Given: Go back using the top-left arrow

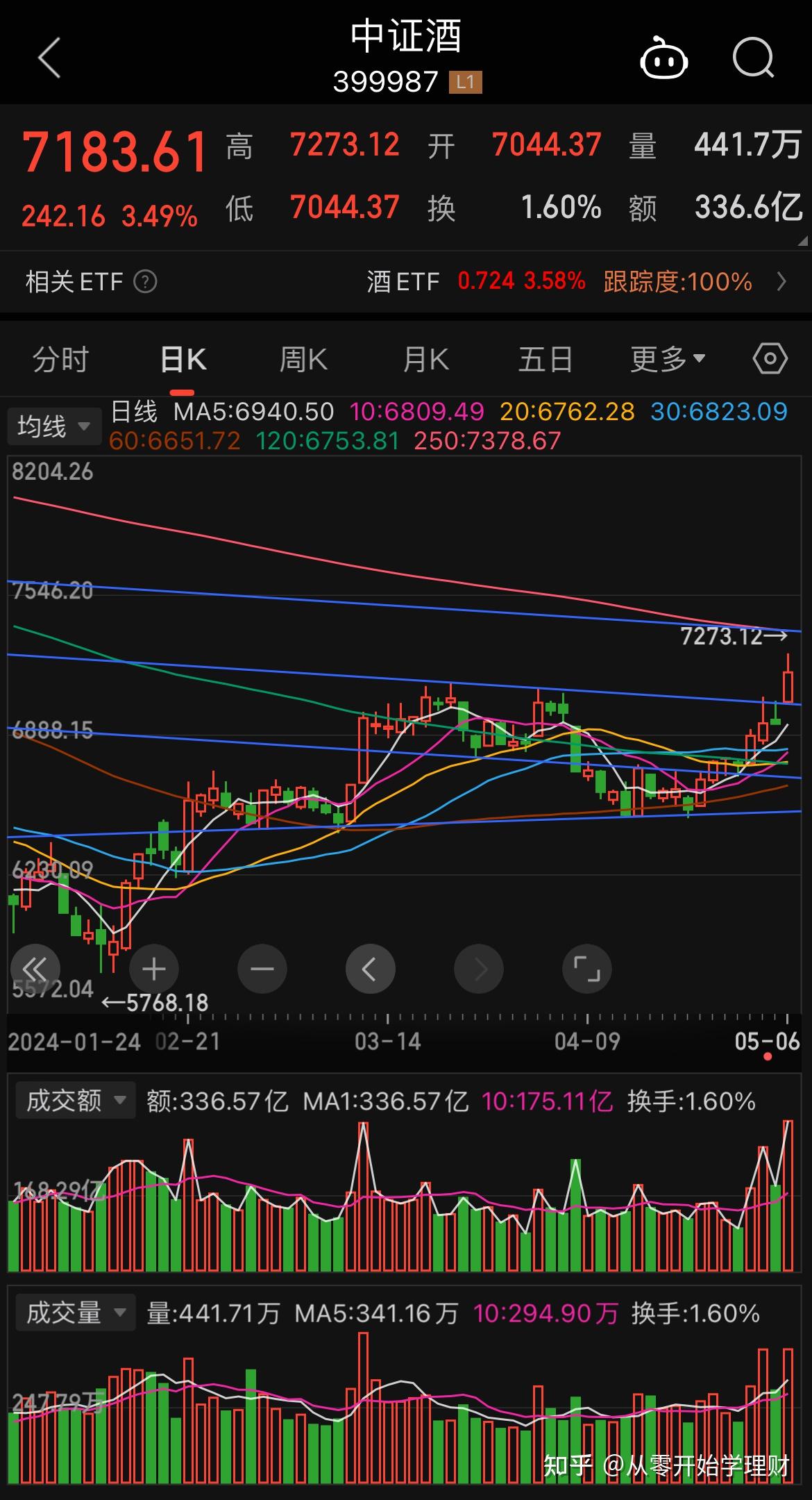Looking at the screenshot, I should pyautogui.click(x=50, y=58).
